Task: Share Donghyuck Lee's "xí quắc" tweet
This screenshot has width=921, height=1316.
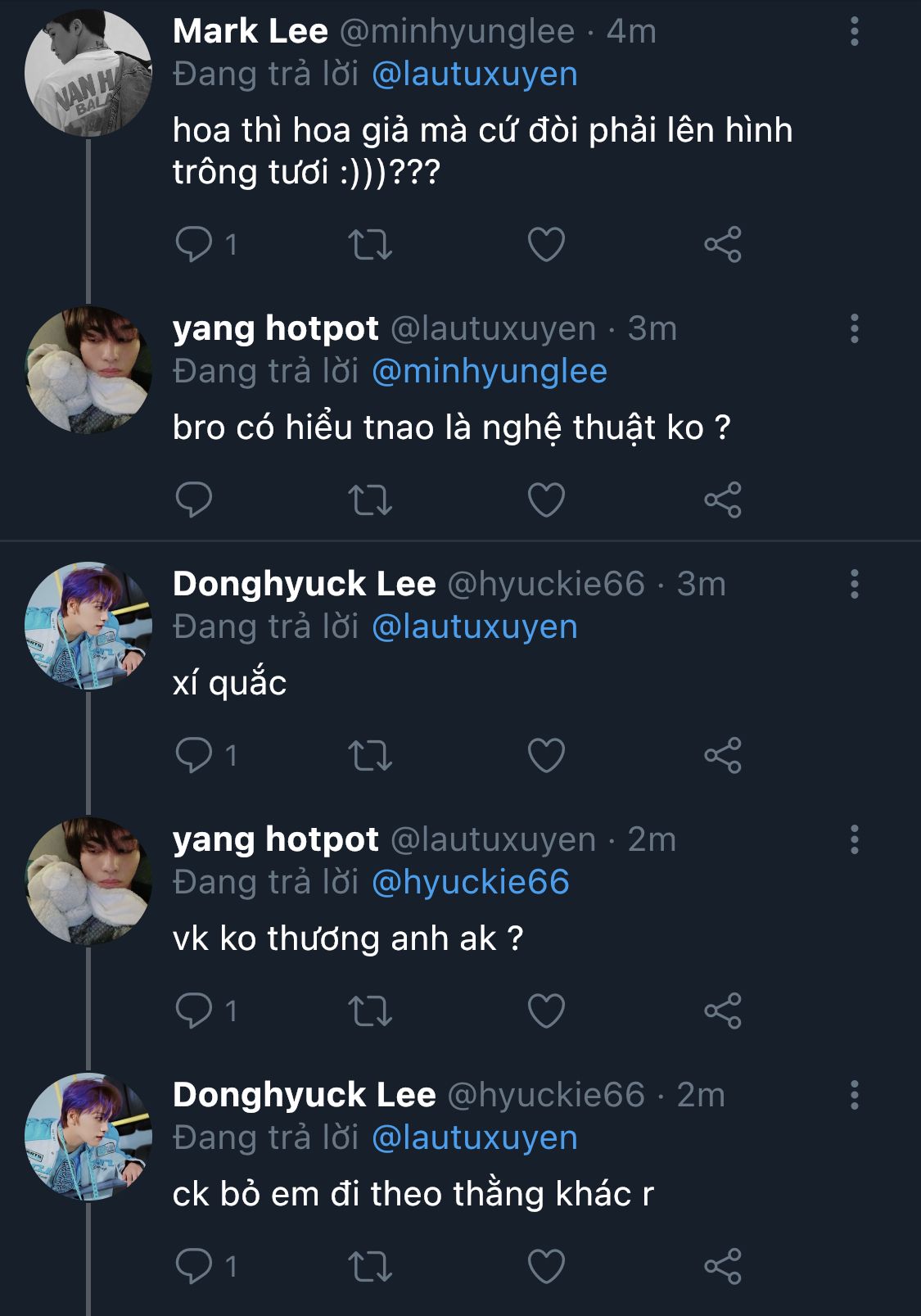Action: click(722, 755)
